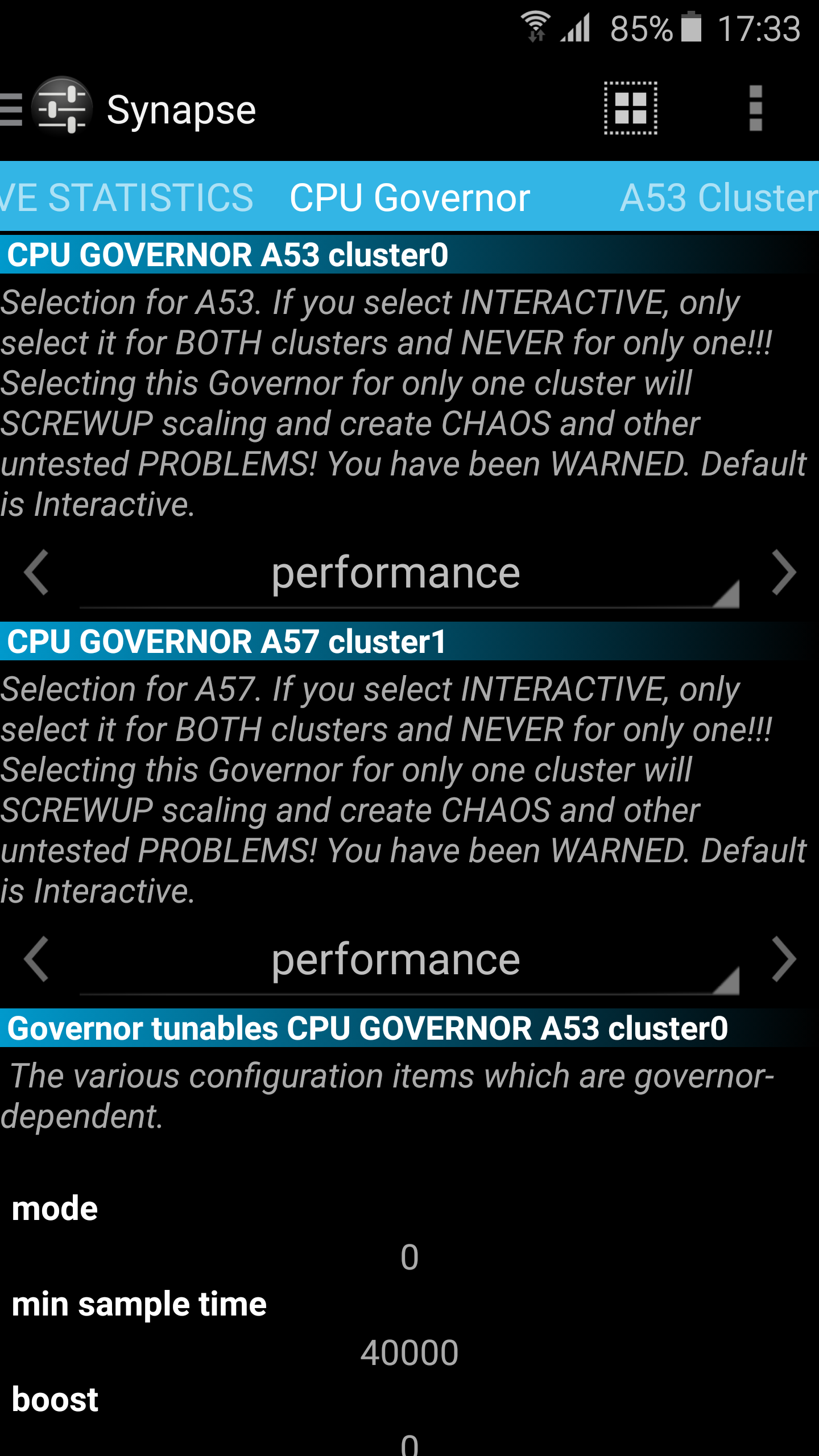Switch to the A53 Cluster tab

[719, 197]
